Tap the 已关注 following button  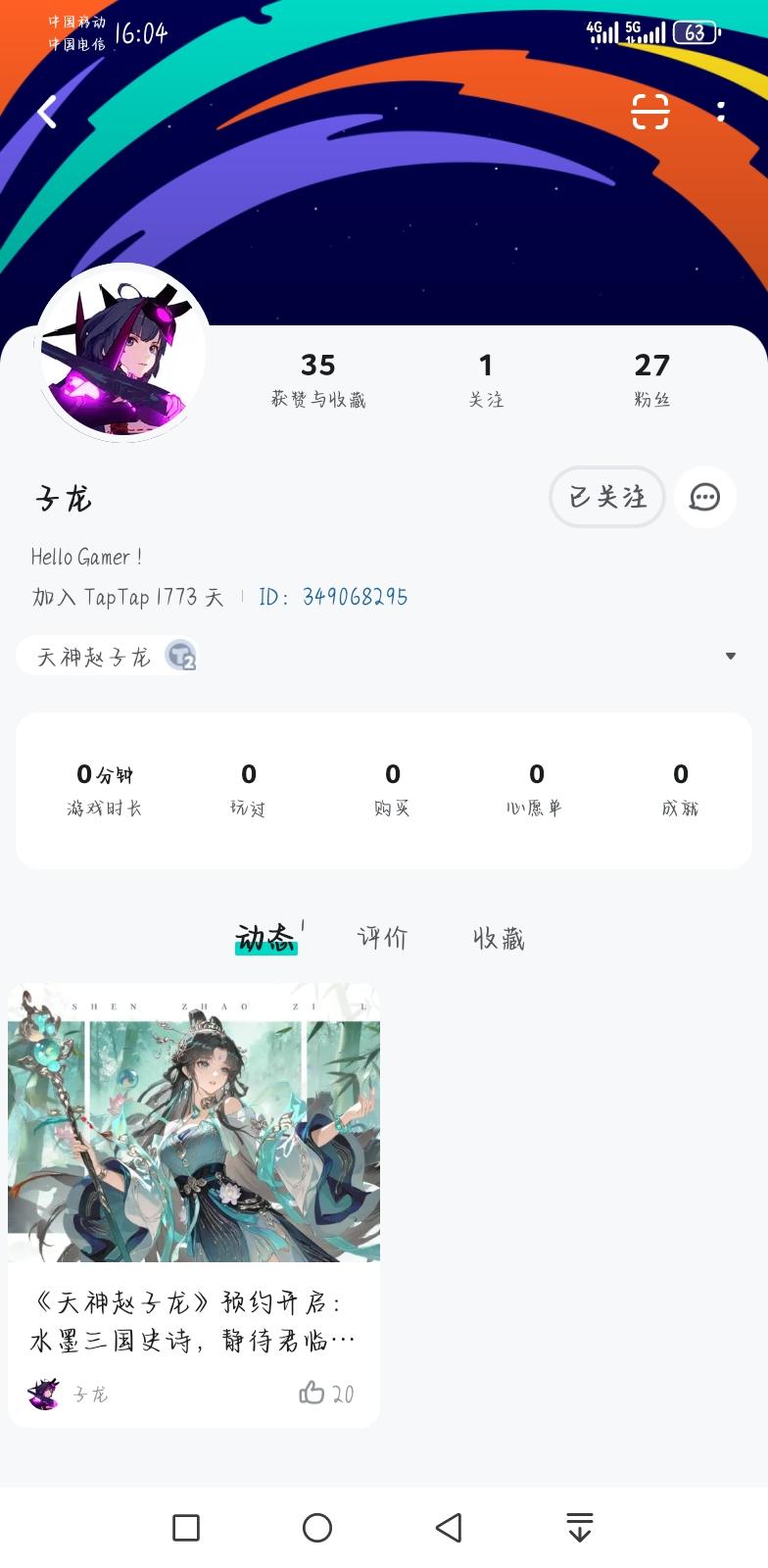tap(607, 497)
